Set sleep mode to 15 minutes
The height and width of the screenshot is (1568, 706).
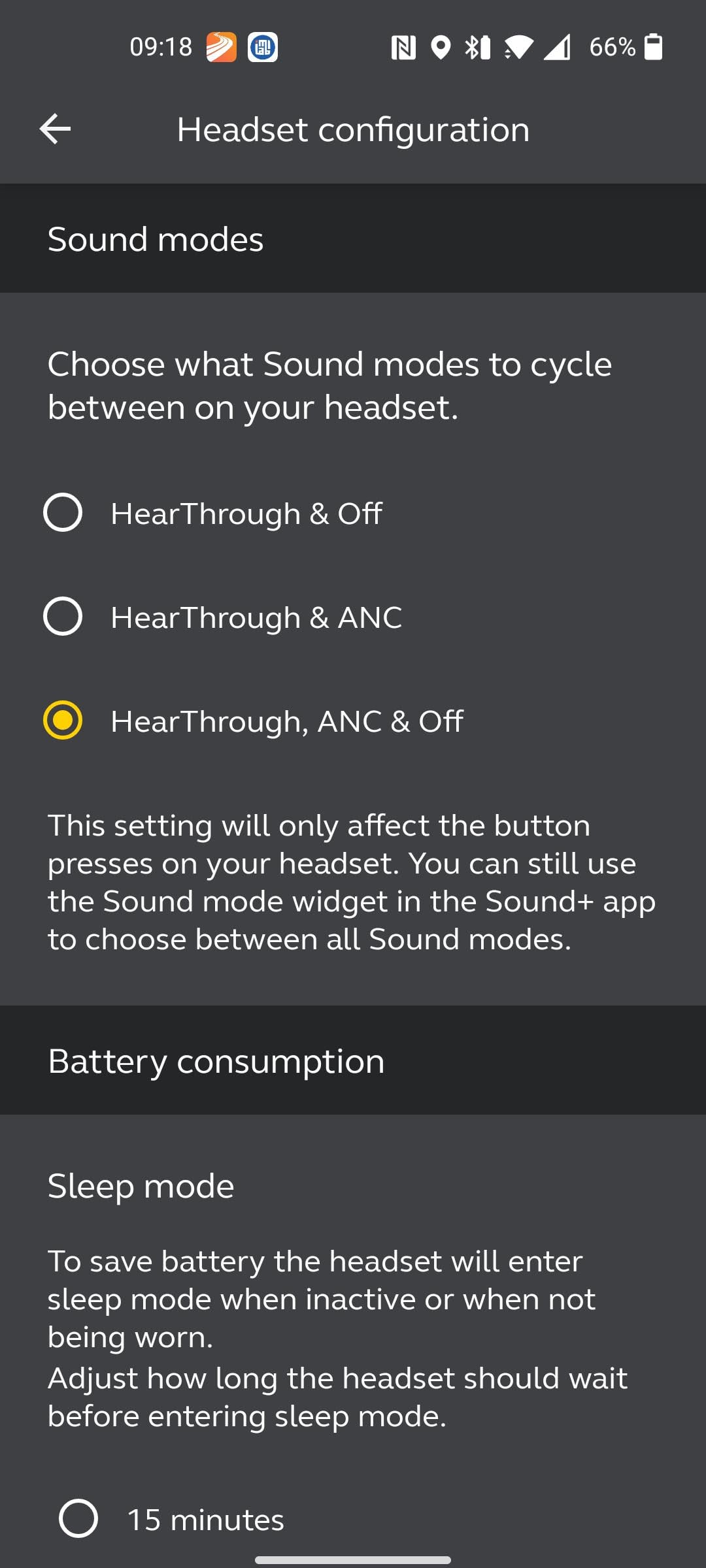78,1518
